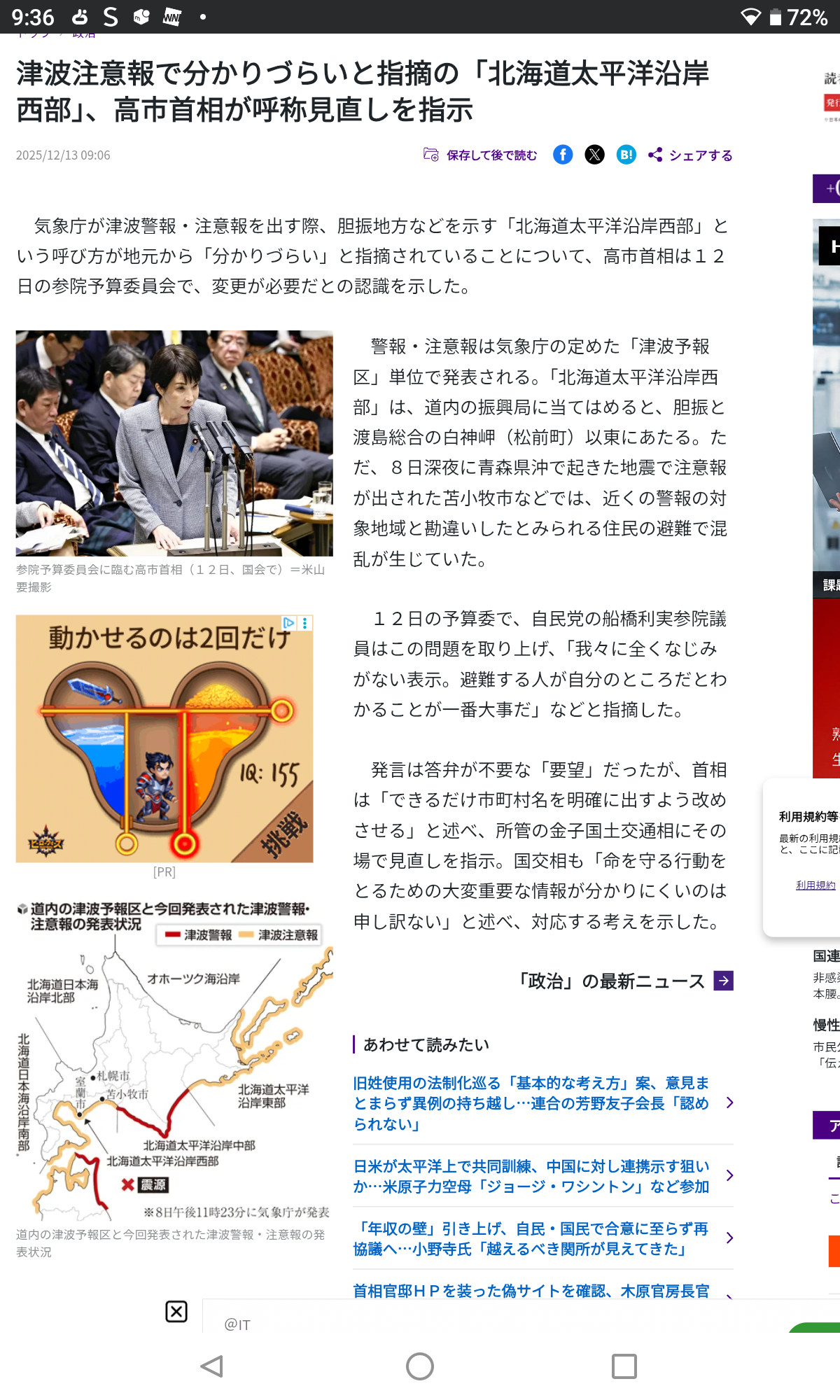Viewport: 840px width, 1400px height.
Task: Open the article on the fake 首相官邸 website
Action: 532,1290
